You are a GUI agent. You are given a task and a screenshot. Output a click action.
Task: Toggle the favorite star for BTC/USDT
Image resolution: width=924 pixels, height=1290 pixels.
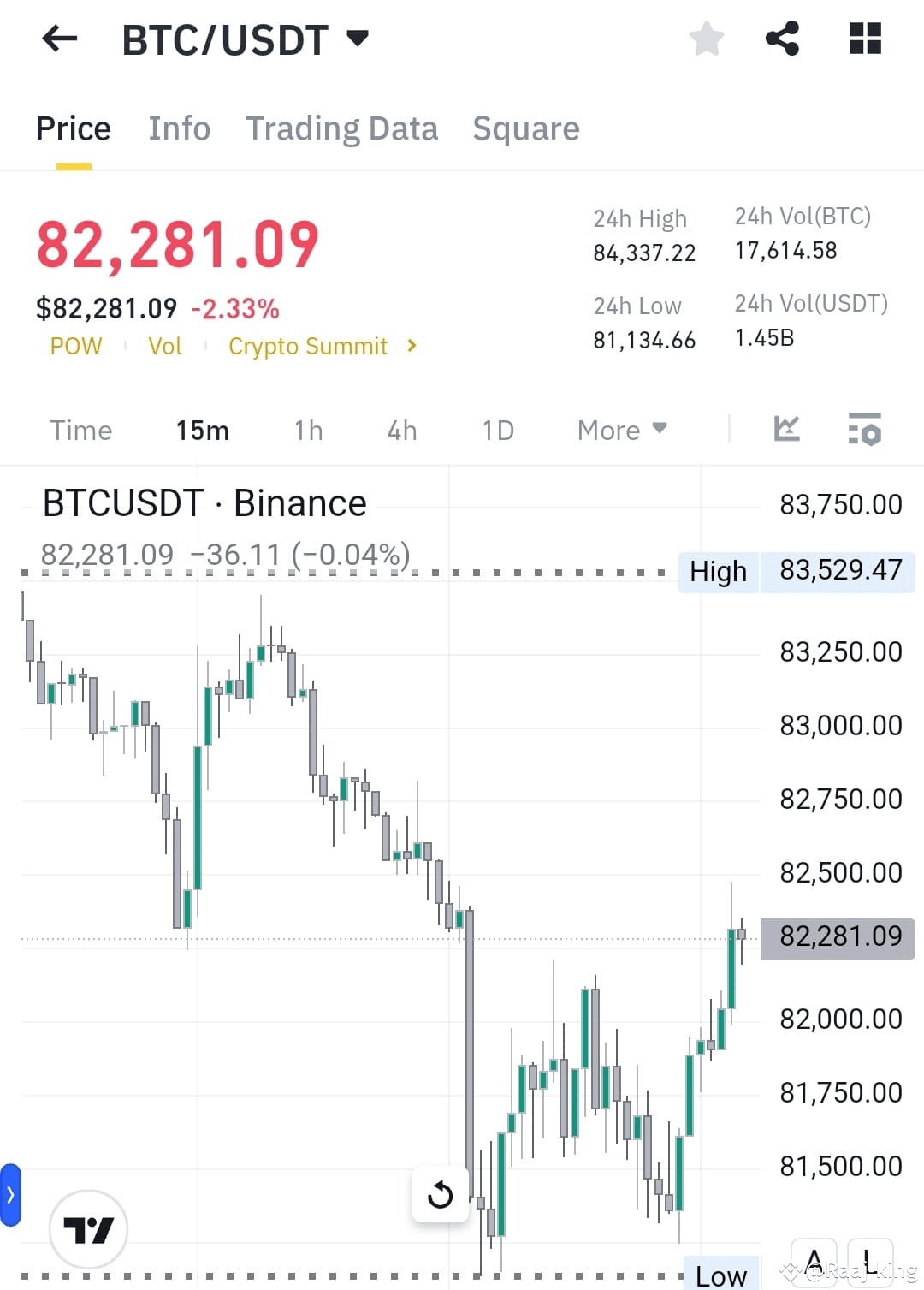(x=707, y=39)
